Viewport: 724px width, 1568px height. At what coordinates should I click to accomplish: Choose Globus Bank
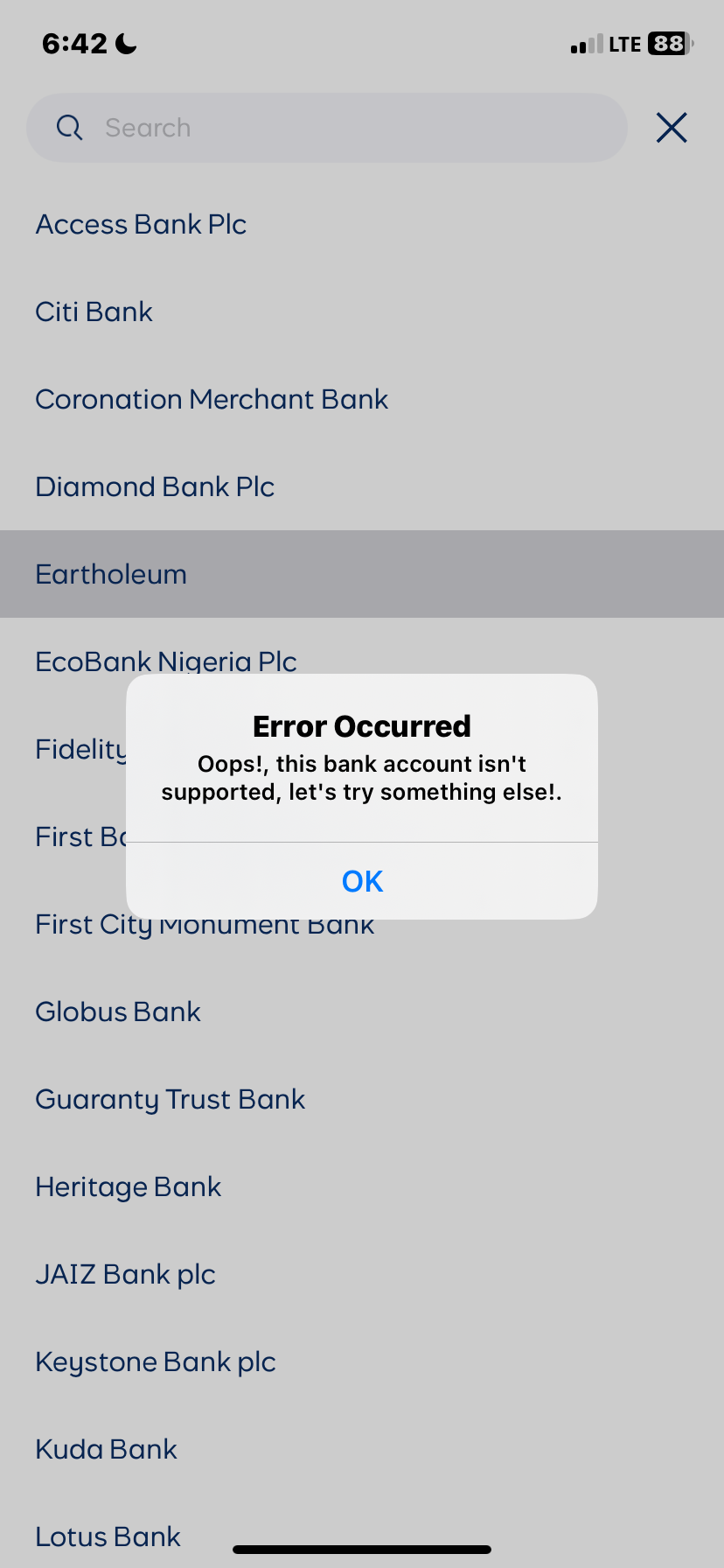(118, 1012)
